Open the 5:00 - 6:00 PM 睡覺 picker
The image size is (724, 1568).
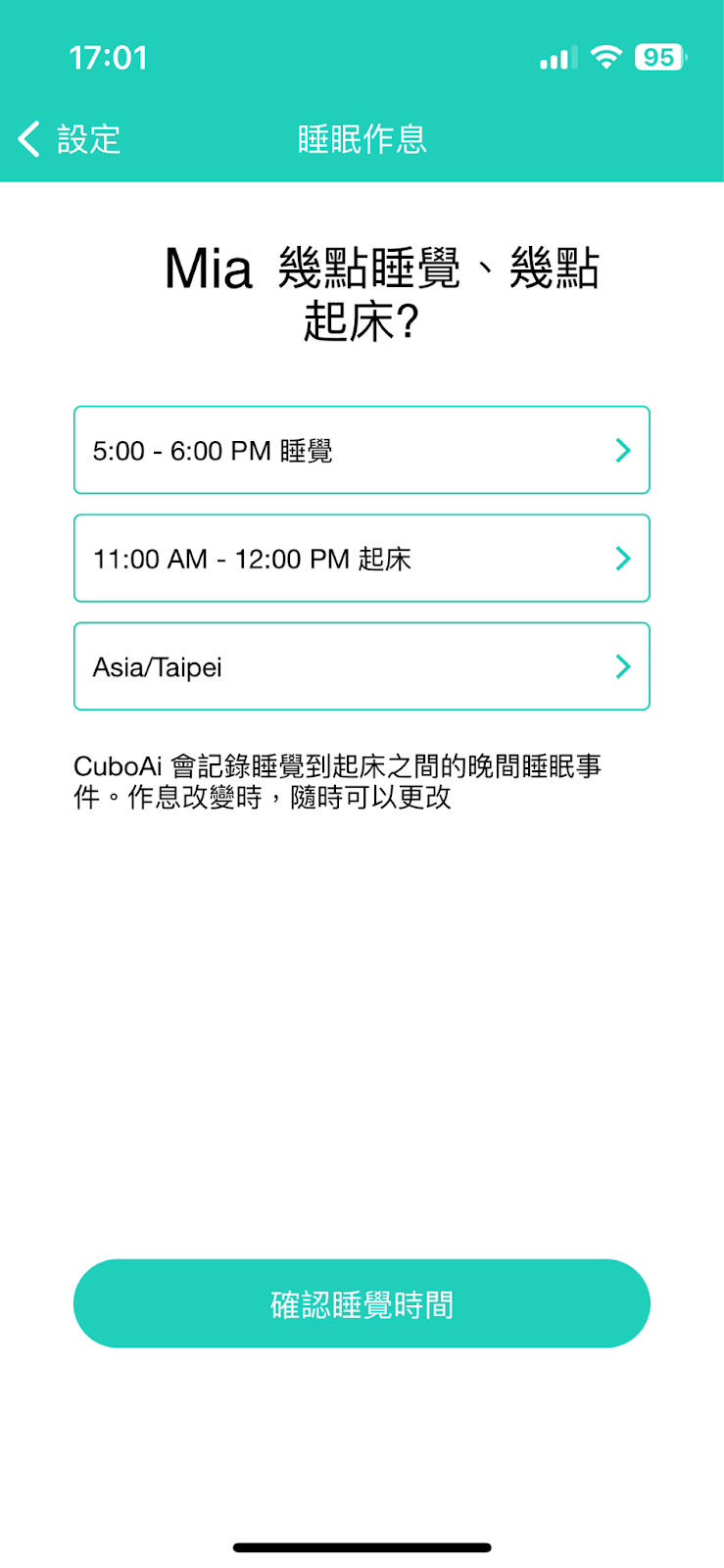pos(362,451)
